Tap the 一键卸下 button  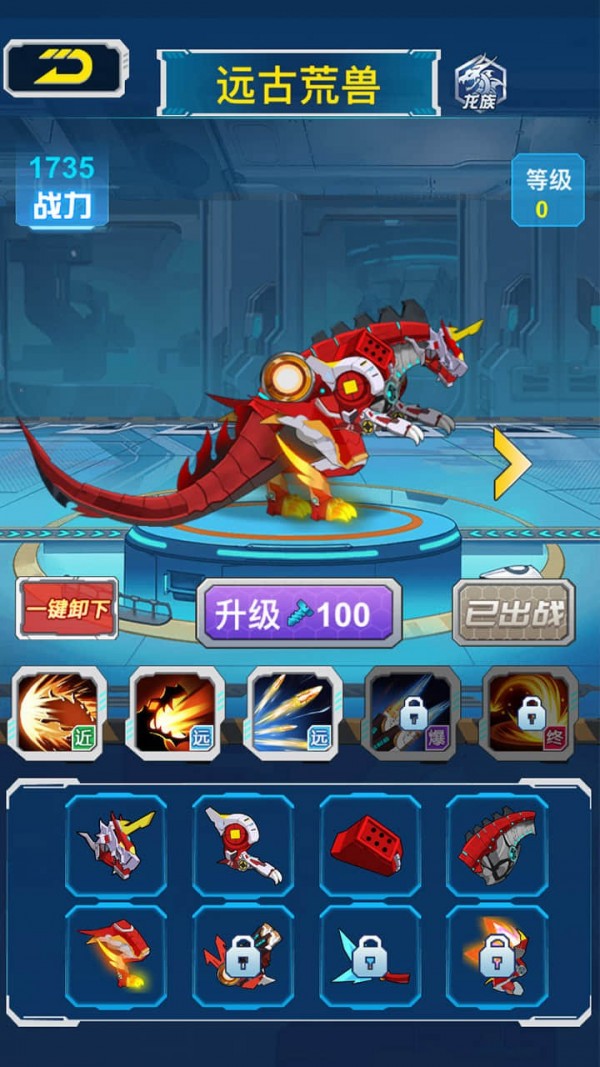67,608
